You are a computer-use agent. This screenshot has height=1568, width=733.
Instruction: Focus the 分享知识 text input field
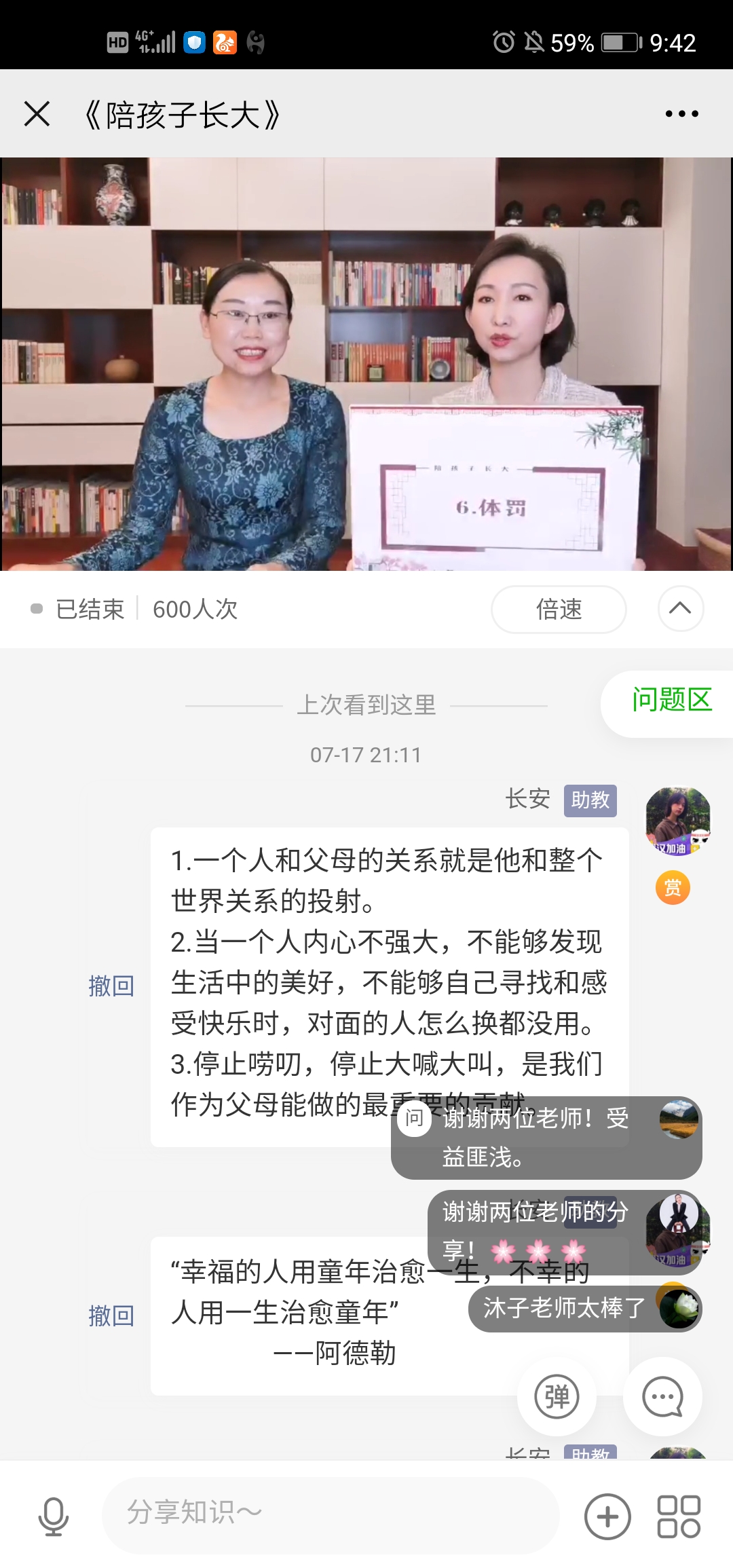click(x=331, y=1515)
